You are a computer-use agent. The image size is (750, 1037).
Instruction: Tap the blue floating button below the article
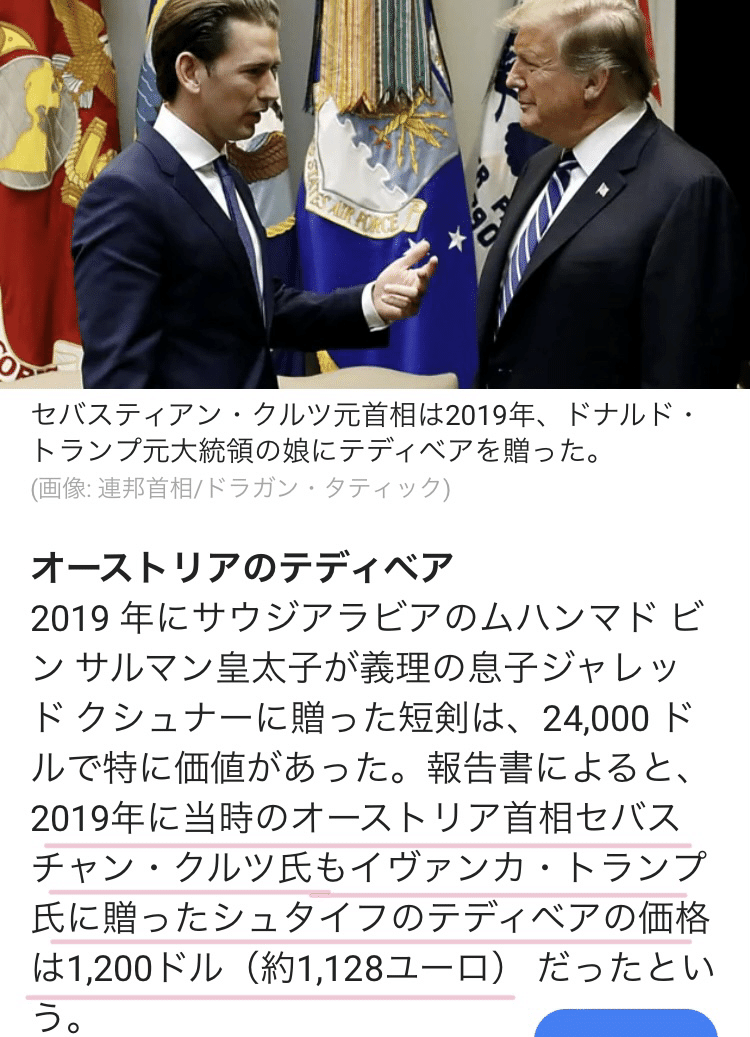click(626, 1024)
